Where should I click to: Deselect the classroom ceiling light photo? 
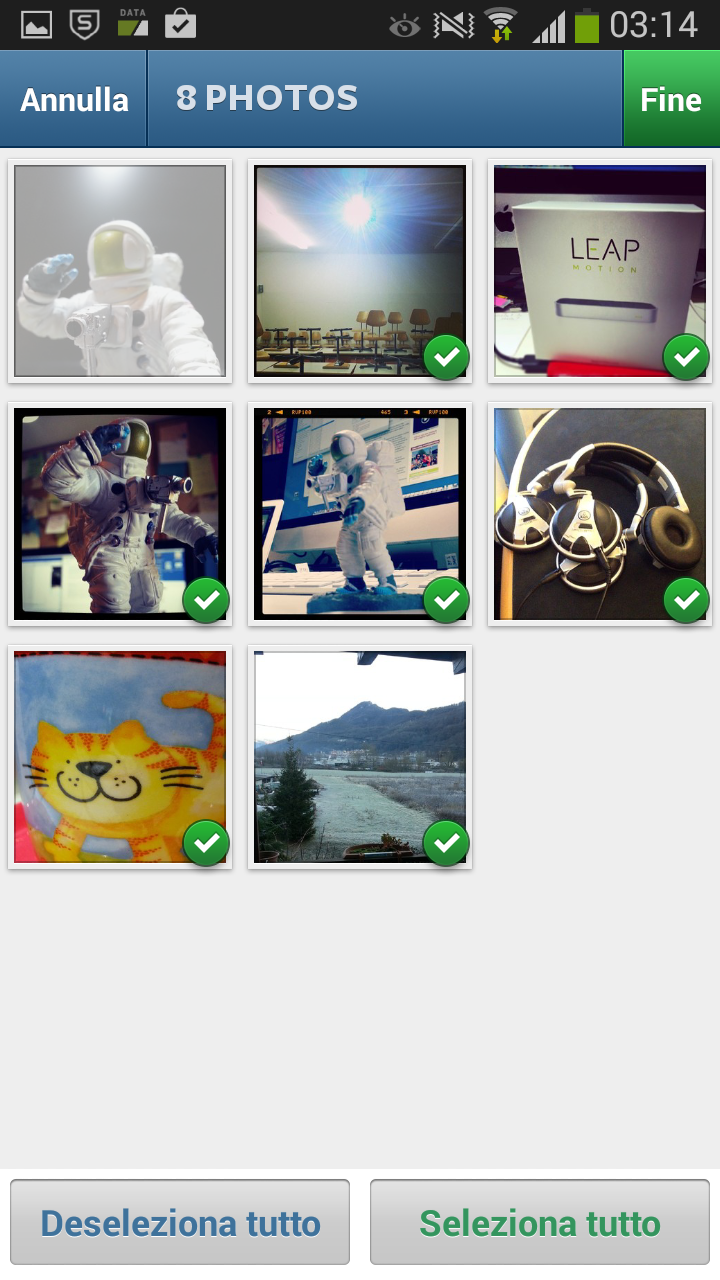[360, 271]
